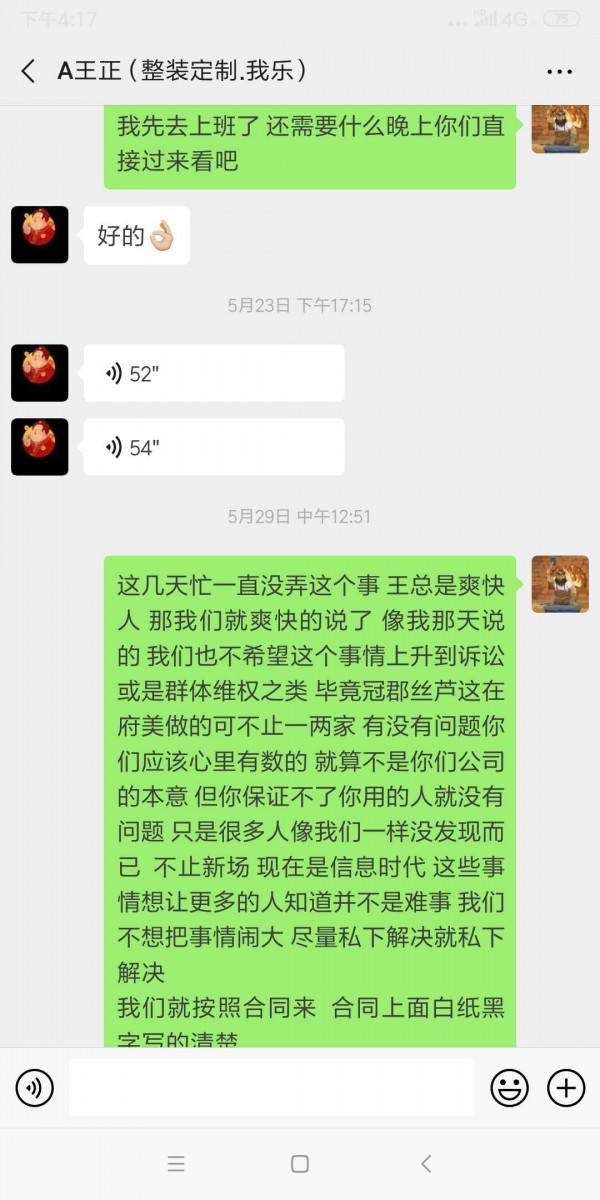This screenshot has height=1200, width=600.
Task: Focus the message text field
Action: pyautogui.click(x=270, y=1087)
